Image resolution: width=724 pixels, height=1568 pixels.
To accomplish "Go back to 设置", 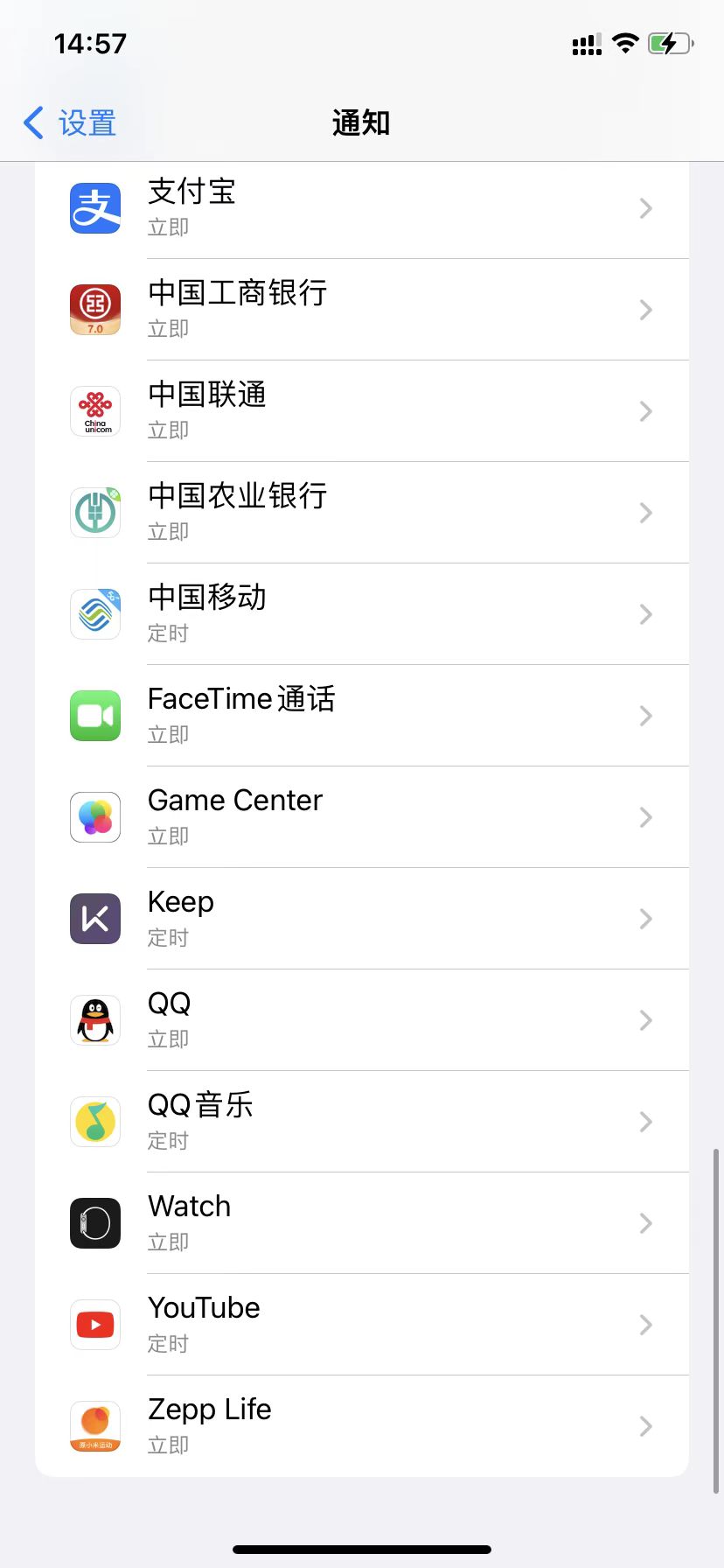I will 70,123.
